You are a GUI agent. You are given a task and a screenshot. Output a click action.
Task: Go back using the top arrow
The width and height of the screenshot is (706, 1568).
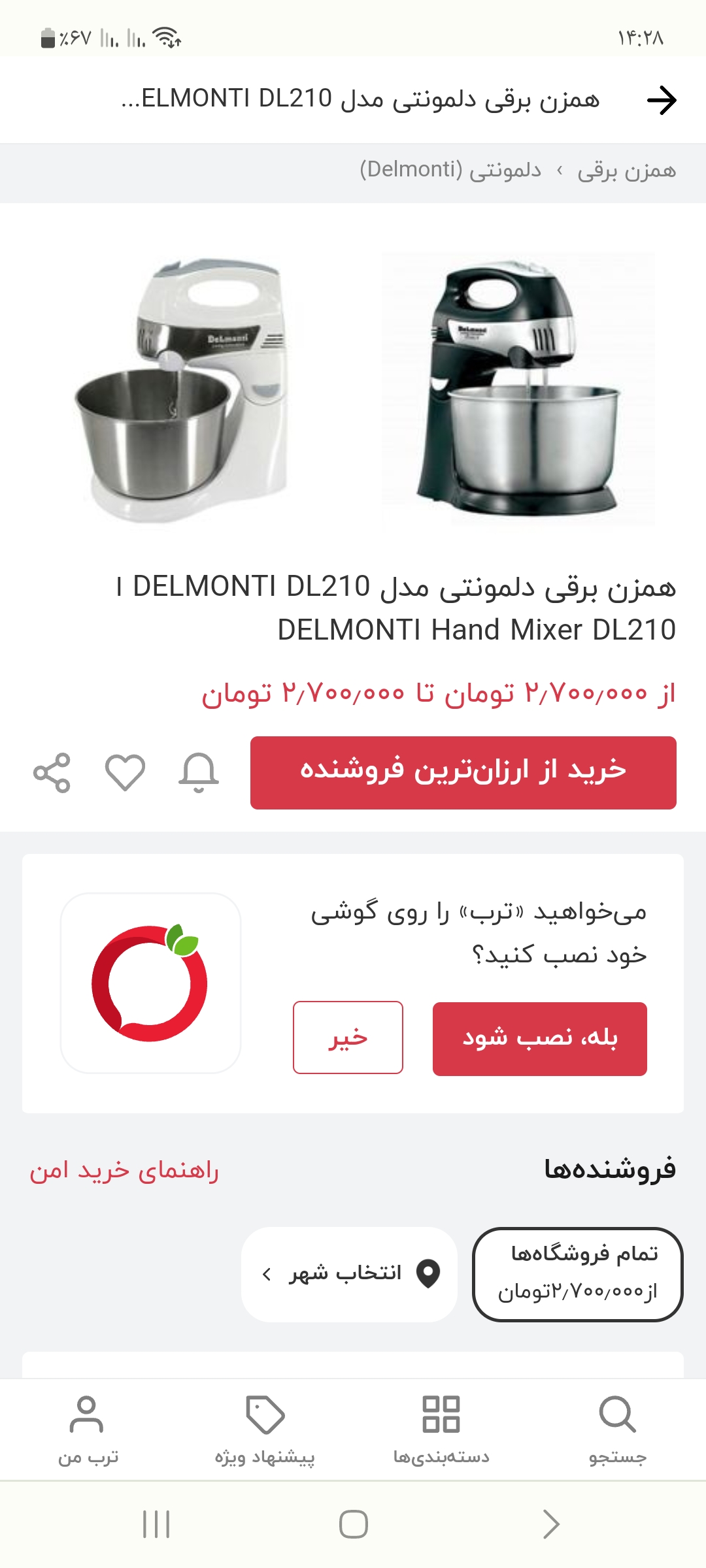[x=662, y=100]
